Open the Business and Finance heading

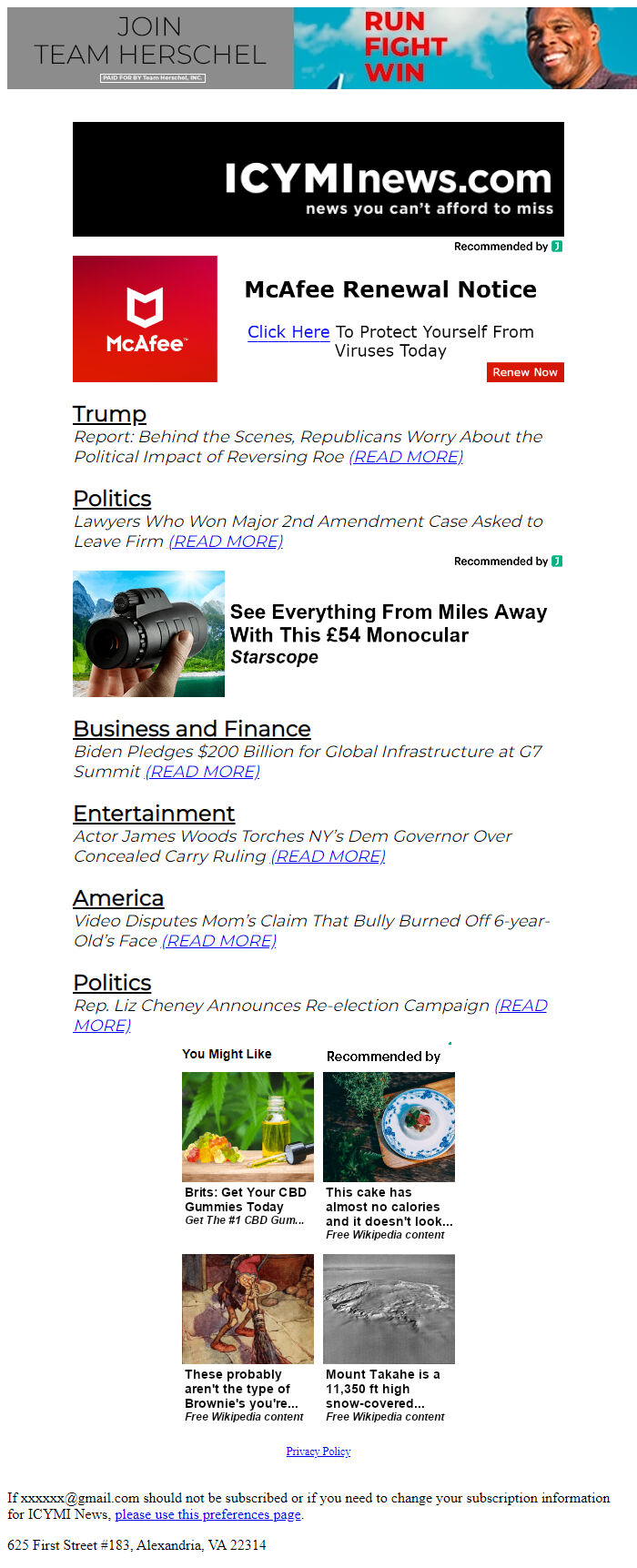pos(192,729)
